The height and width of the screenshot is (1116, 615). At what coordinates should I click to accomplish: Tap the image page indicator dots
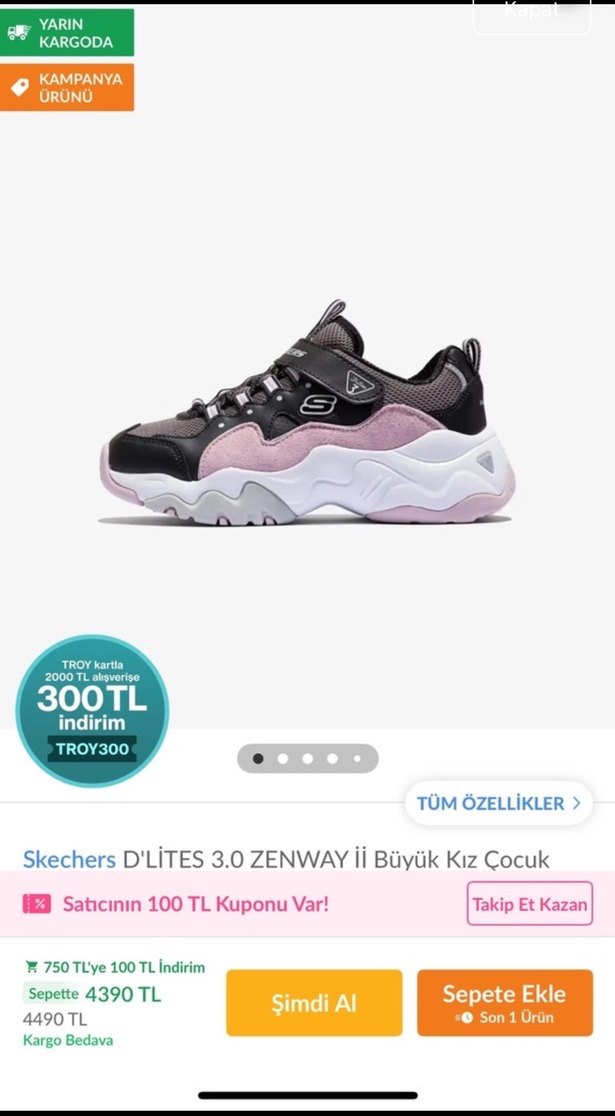pos(307,758)
